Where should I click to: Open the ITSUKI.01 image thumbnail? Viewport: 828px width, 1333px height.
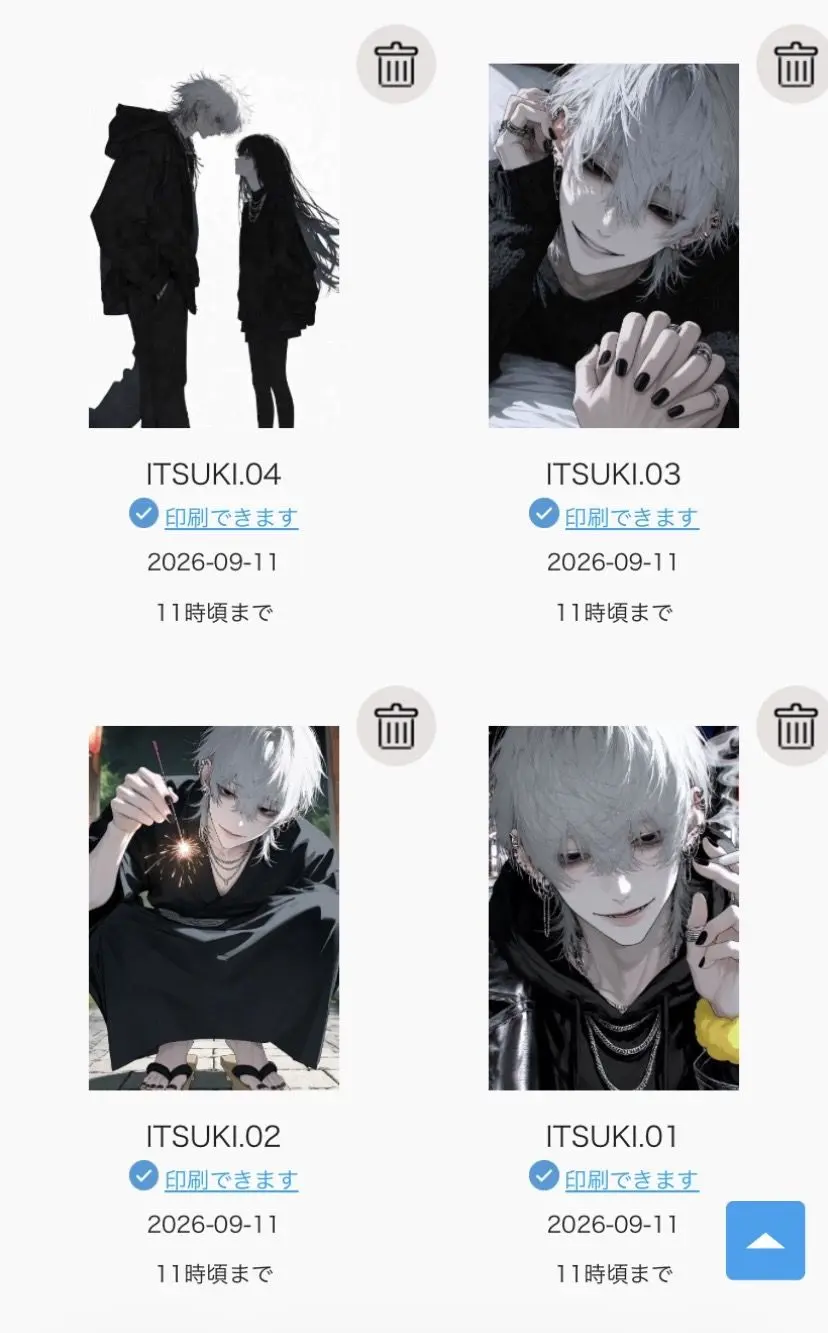click(x=614, y=908)
